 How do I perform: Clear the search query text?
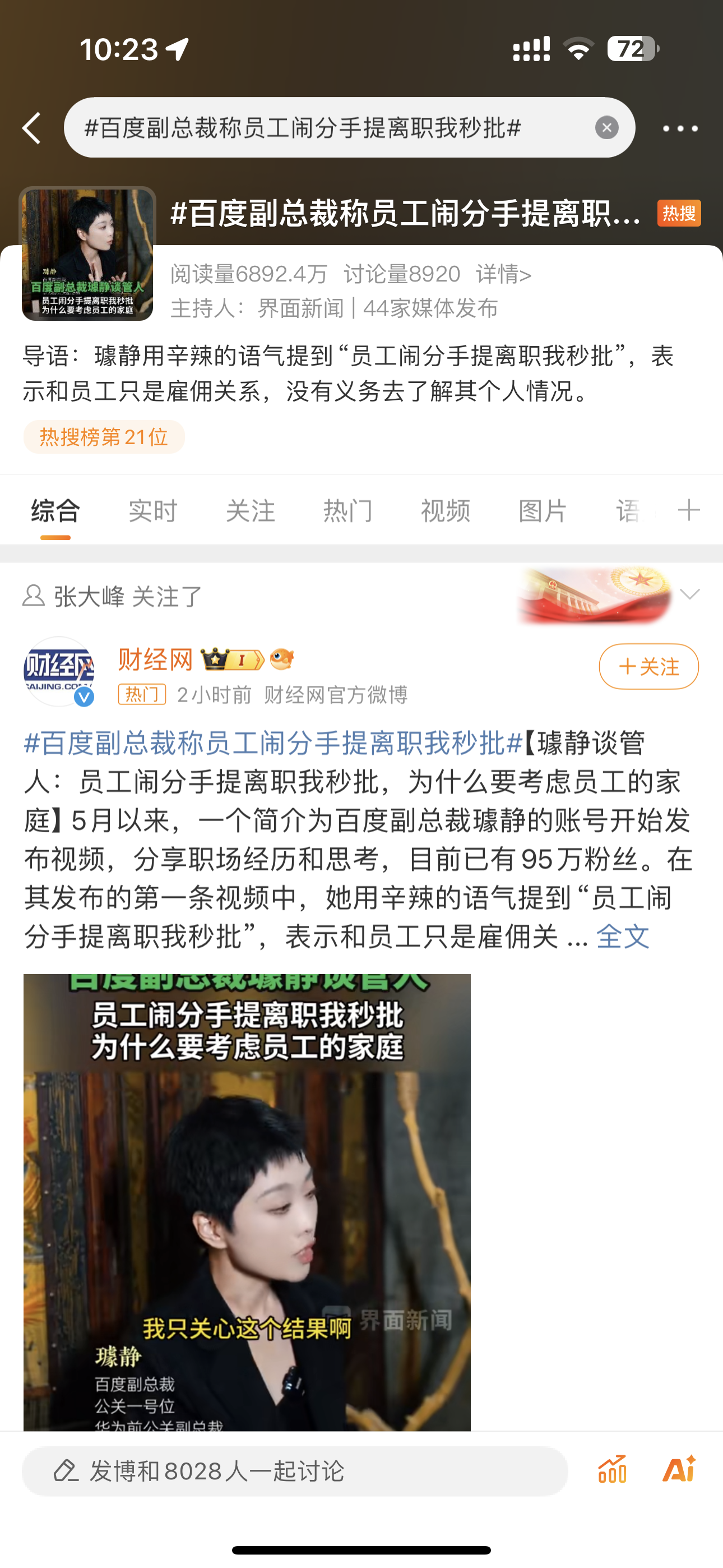click(606, 128)
